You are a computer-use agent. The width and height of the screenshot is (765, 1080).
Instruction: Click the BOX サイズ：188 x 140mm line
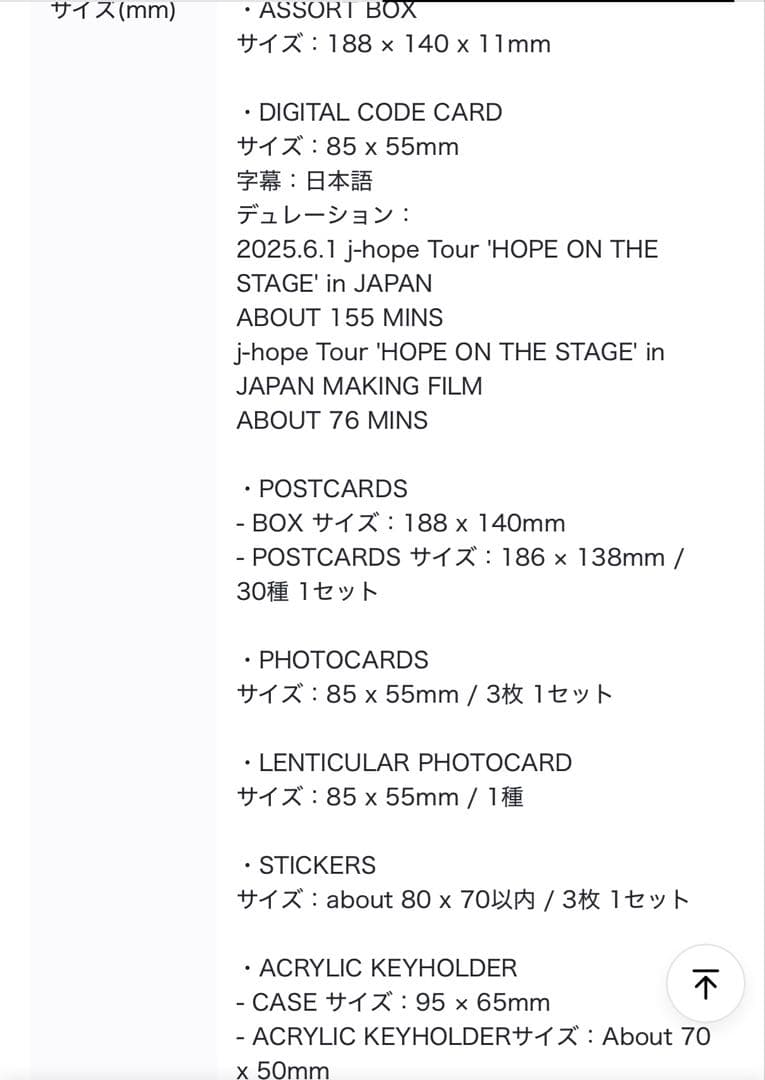400,523
